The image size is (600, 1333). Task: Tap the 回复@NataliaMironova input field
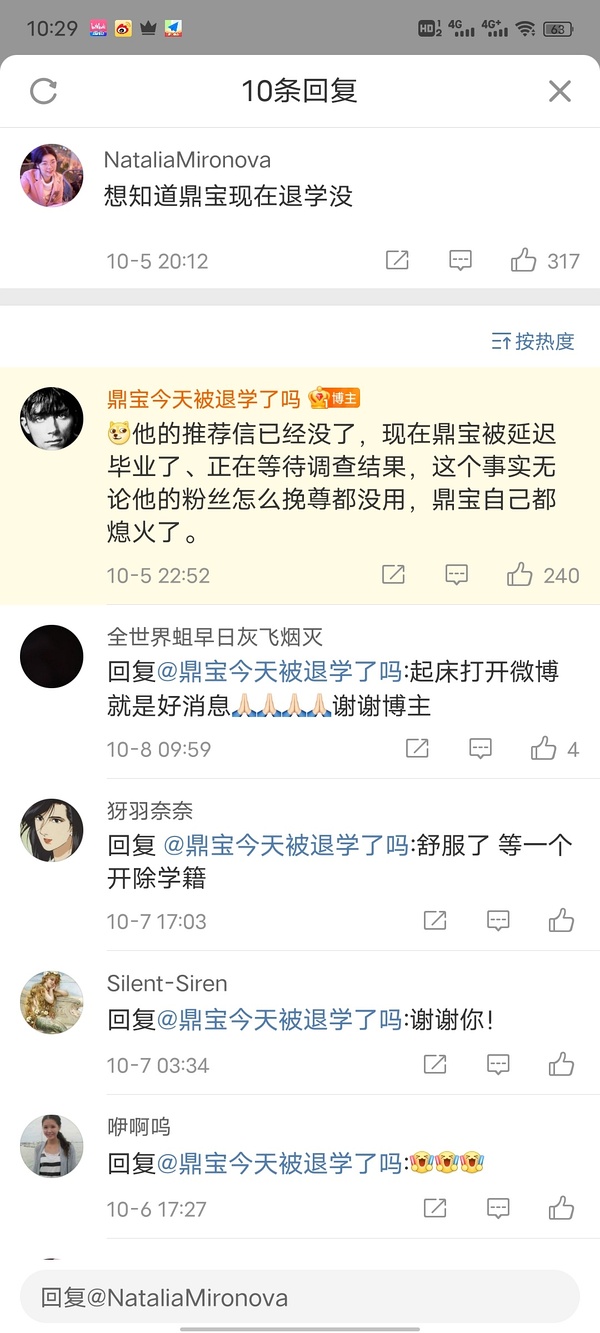coord(300,1298)
